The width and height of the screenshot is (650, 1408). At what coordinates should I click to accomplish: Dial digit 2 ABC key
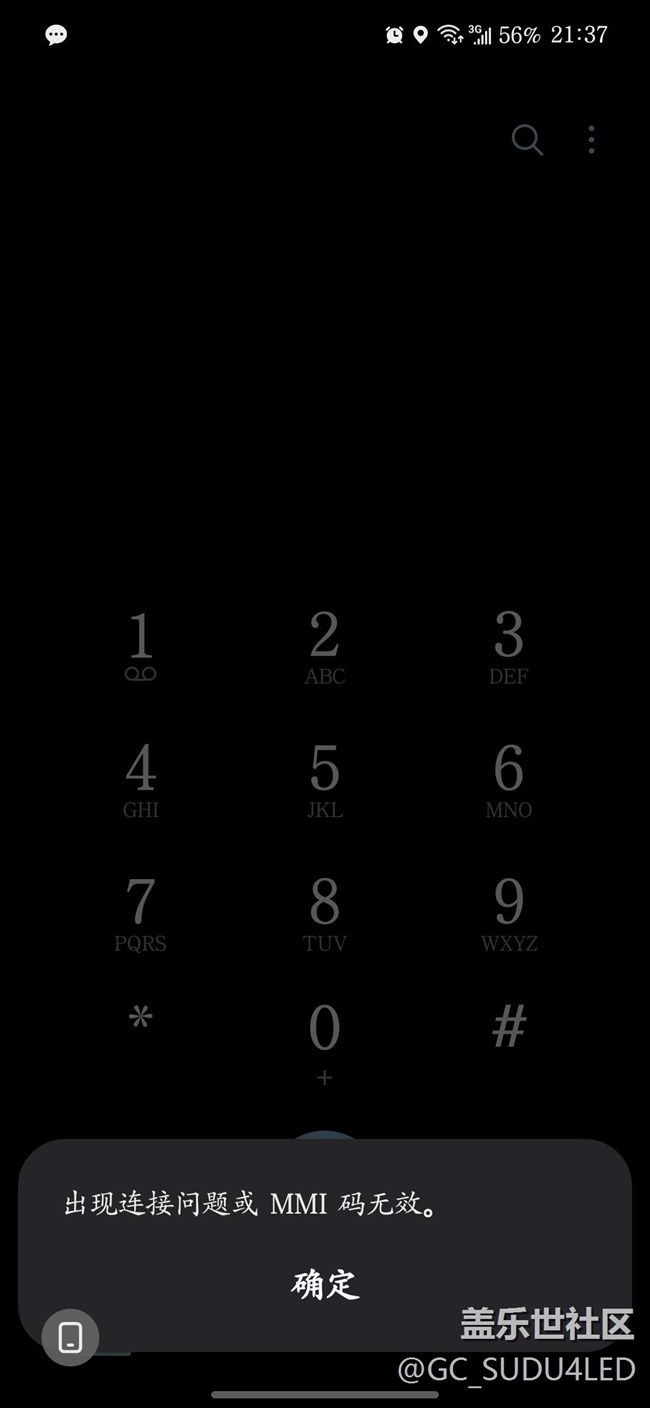pos(325,647)
